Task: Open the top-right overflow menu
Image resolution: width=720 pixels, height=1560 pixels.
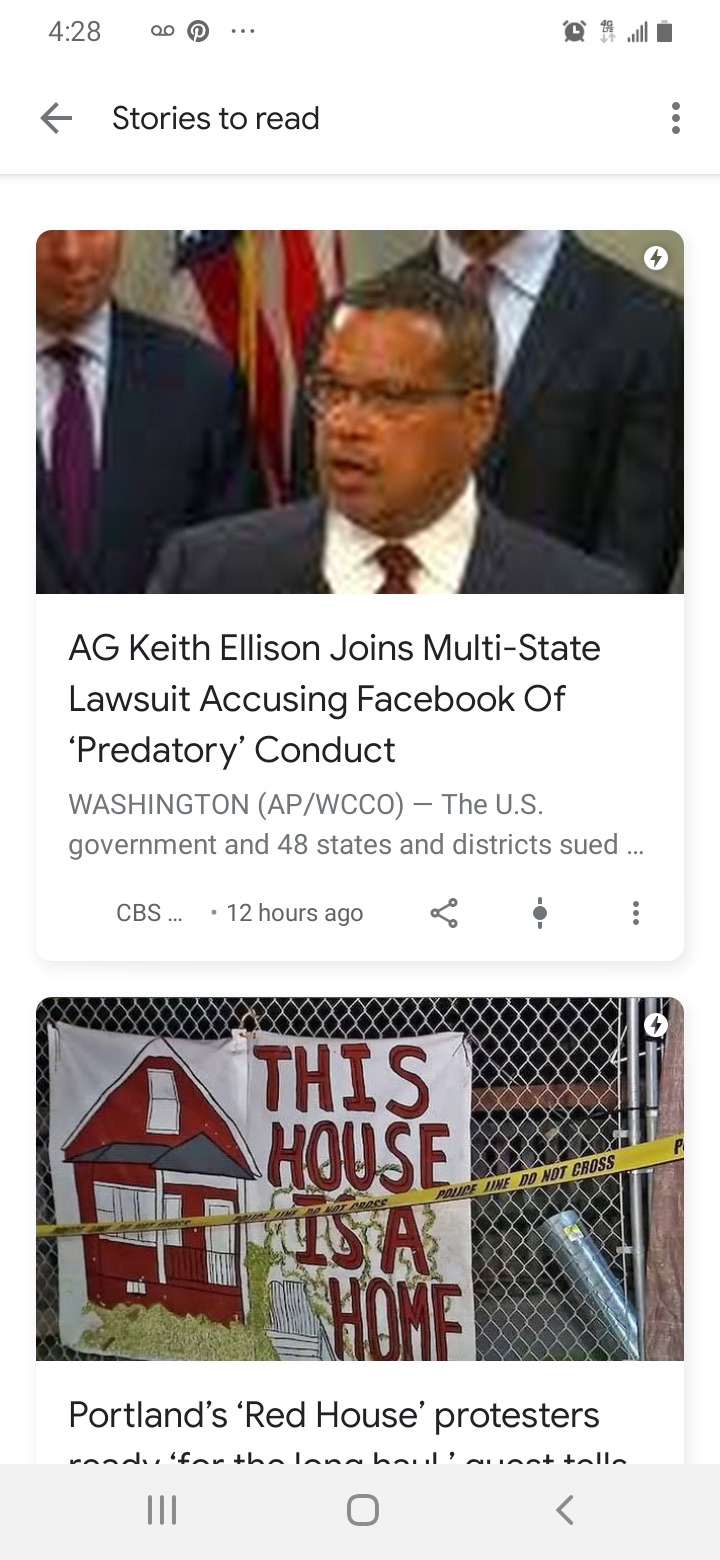Action: pos(676,118)
